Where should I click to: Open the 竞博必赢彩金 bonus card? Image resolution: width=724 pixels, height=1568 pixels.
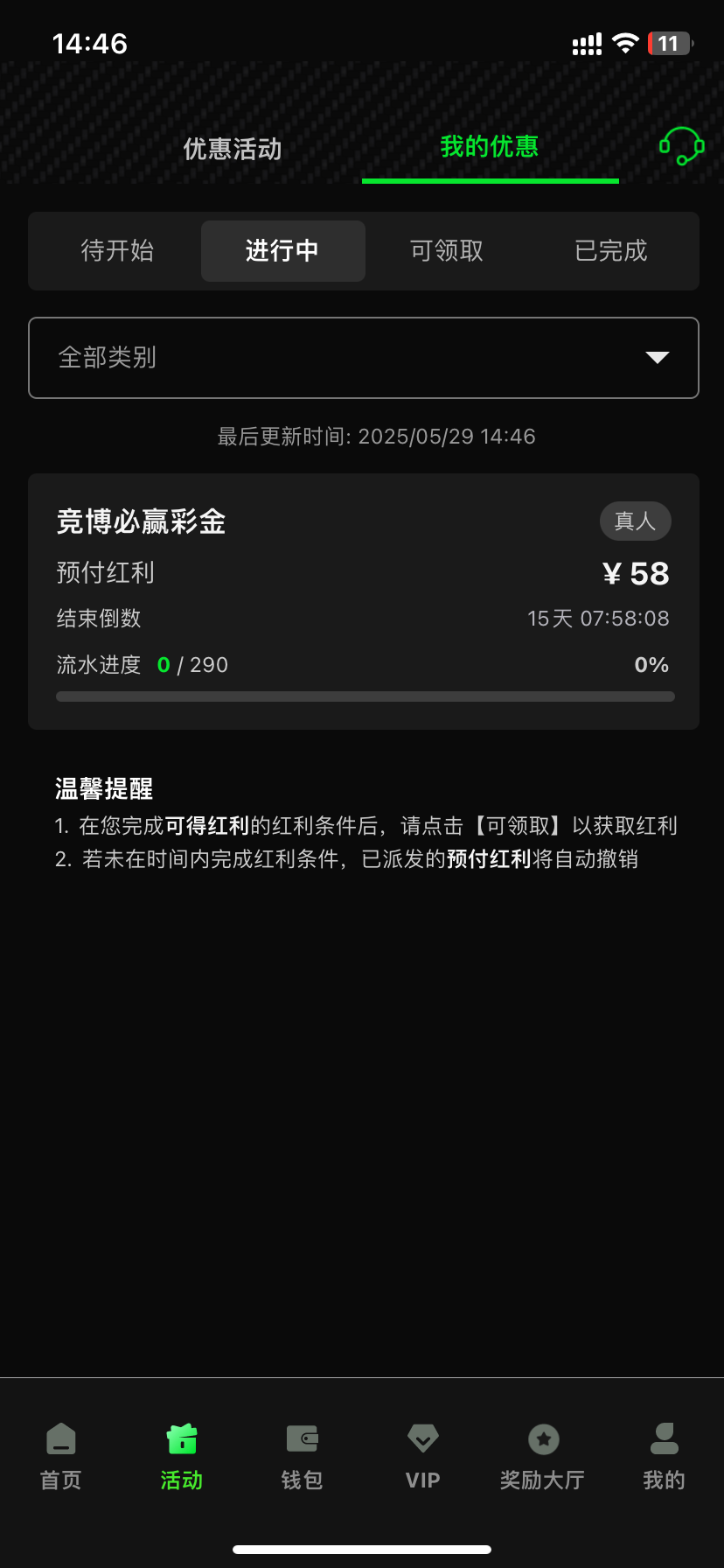[x=364, y=600]
